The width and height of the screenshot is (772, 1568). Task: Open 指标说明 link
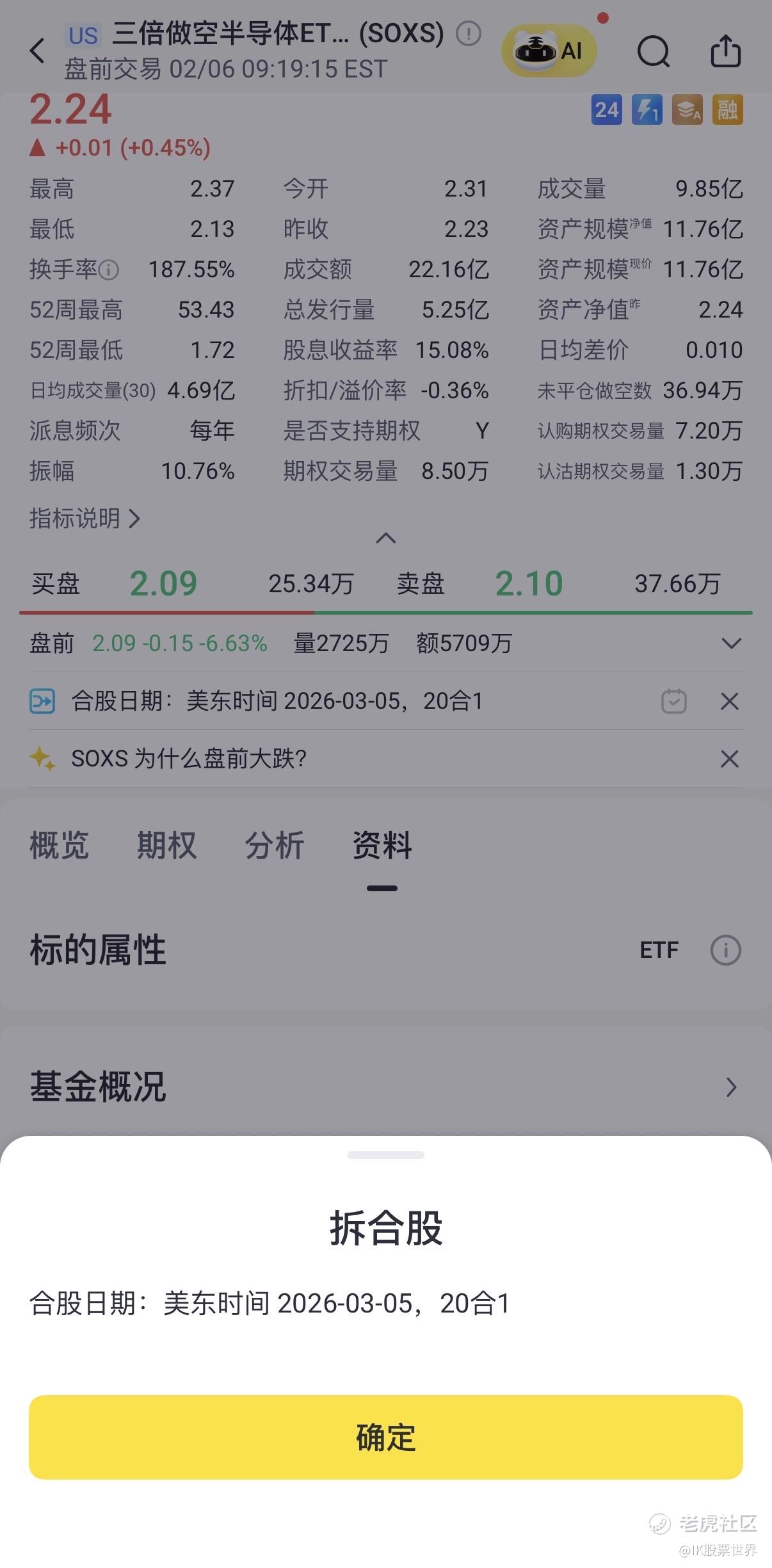84,518
